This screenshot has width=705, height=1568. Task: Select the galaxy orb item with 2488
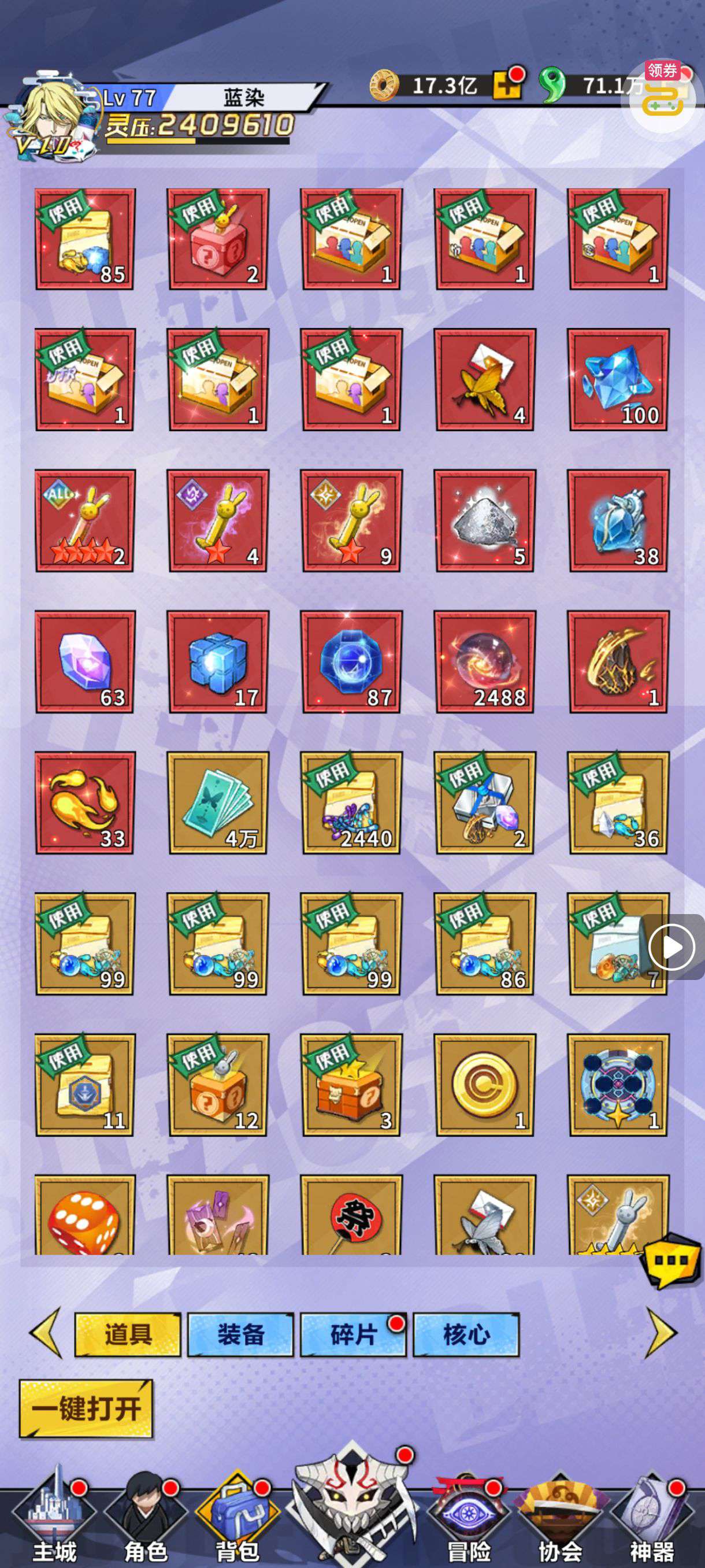click(x=485, y=661)
